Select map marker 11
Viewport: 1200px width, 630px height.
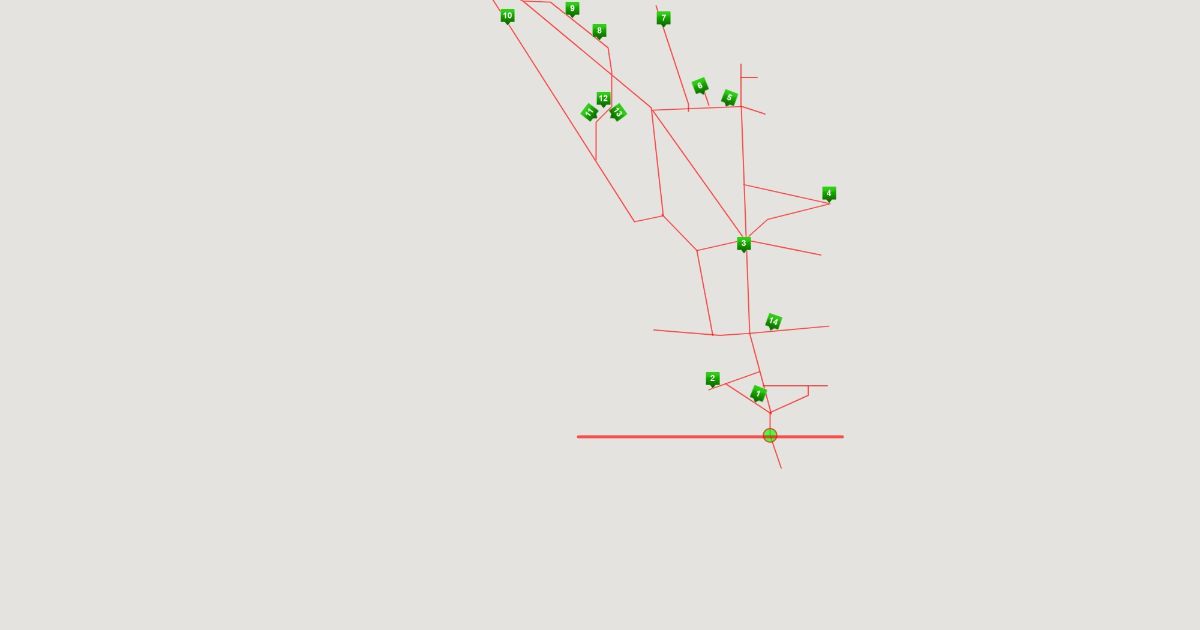tap(589, 112)
